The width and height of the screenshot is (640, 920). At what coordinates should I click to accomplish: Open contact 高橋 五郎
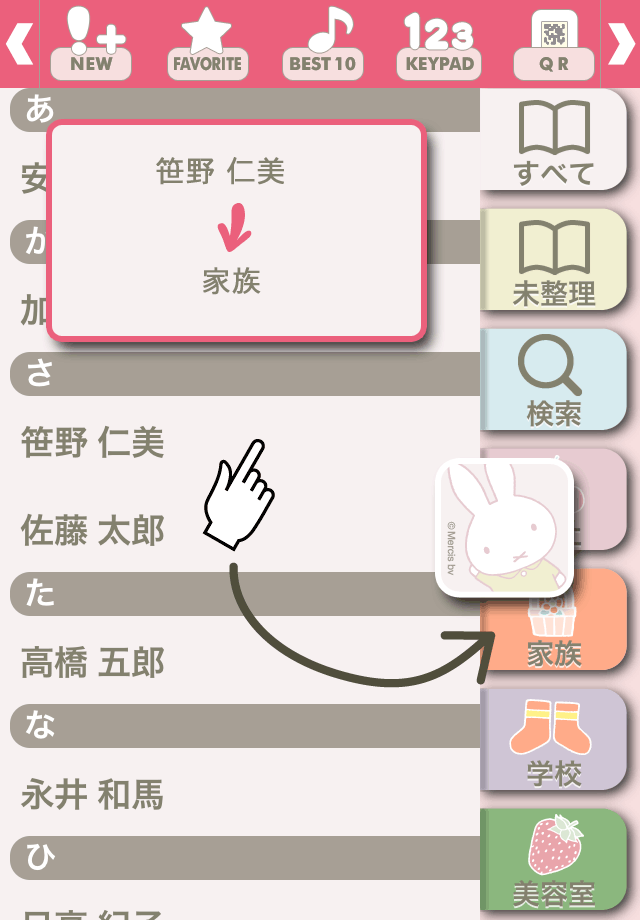[x=93, y=662]
